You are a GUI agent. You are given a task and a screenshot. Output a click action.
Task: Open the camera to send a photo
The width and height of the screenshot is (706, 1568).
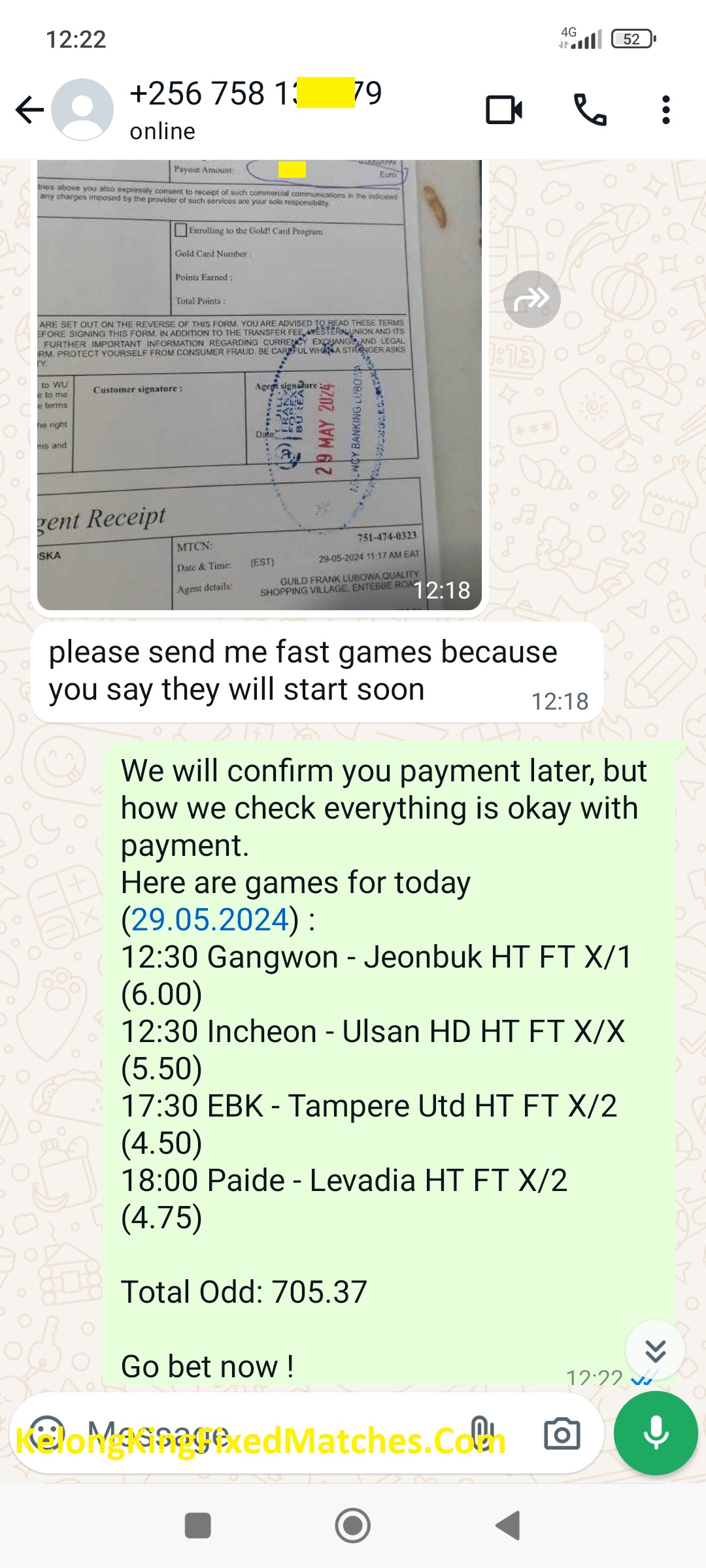coord(562,1433)
